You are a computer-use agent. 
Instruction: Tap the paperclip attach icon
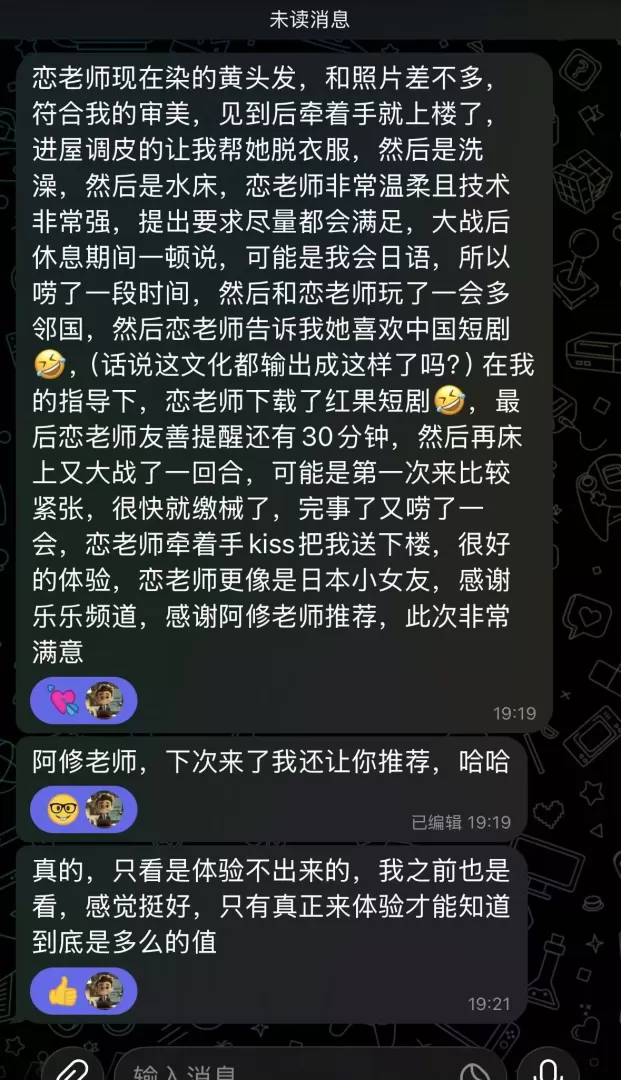[74, 1070]
